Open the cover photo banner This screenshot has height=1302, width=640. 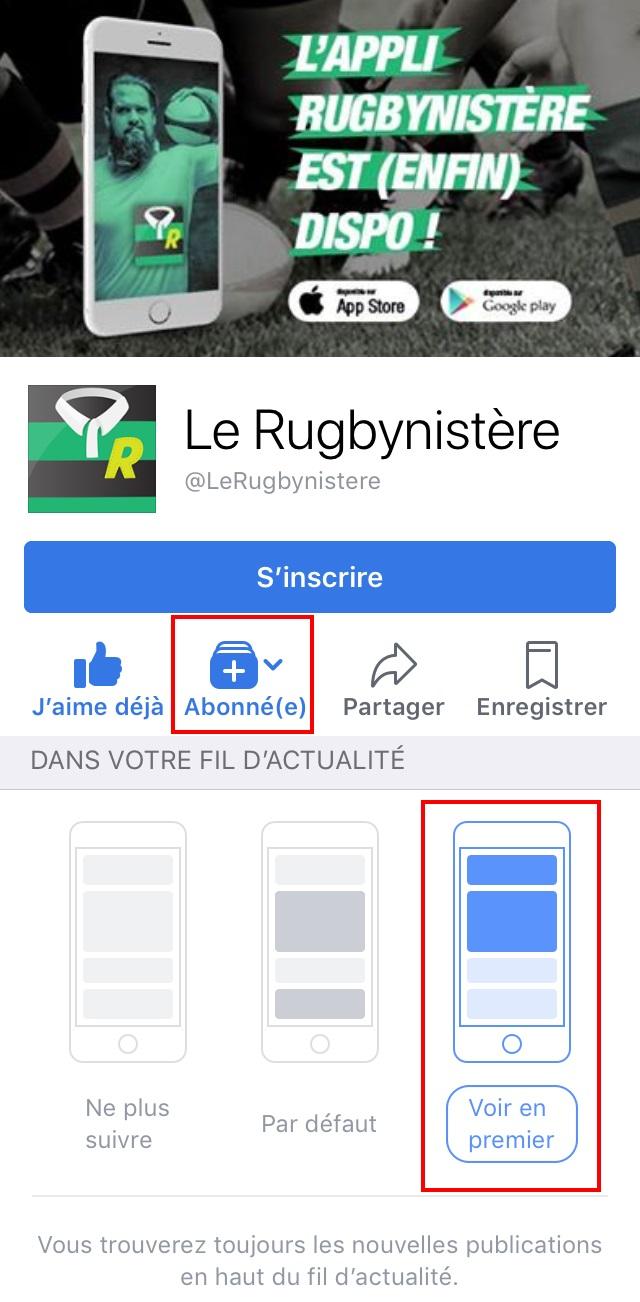(320, 178)
